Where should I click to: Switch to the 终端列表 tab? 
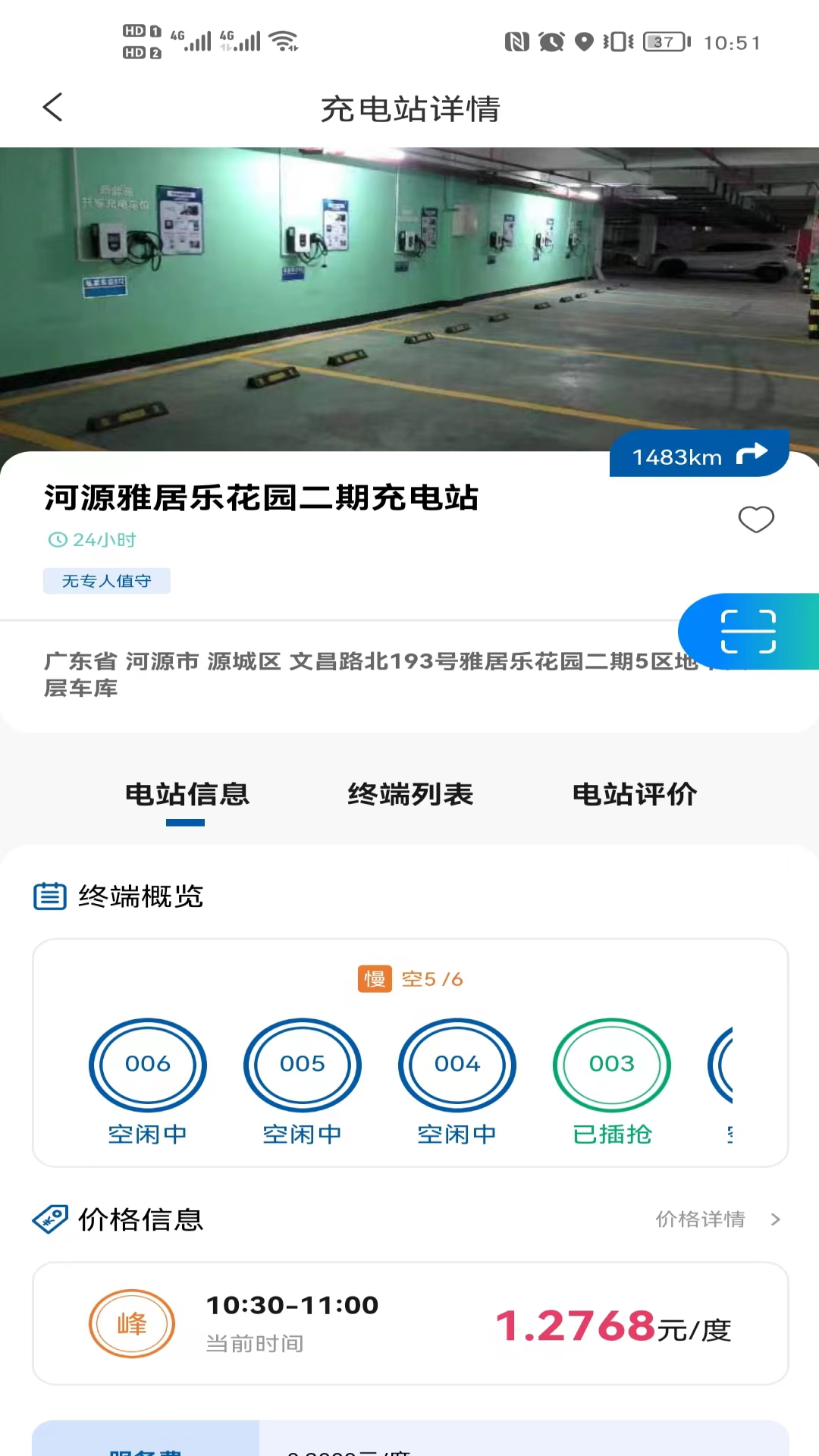coord(410,795)
